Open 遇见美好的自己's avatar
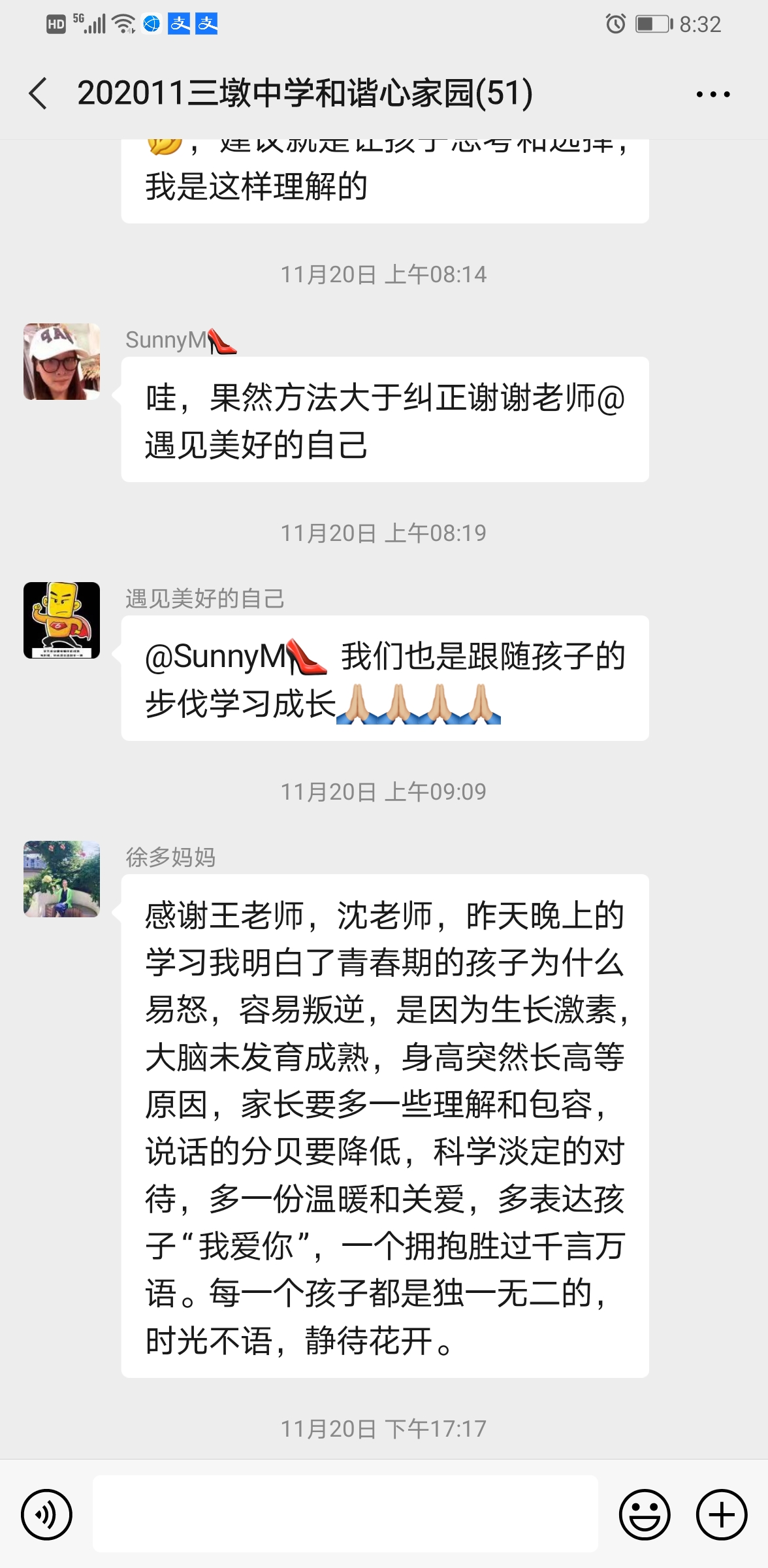The width and height of the screenshot is (768, 1568). coord(62,620)
